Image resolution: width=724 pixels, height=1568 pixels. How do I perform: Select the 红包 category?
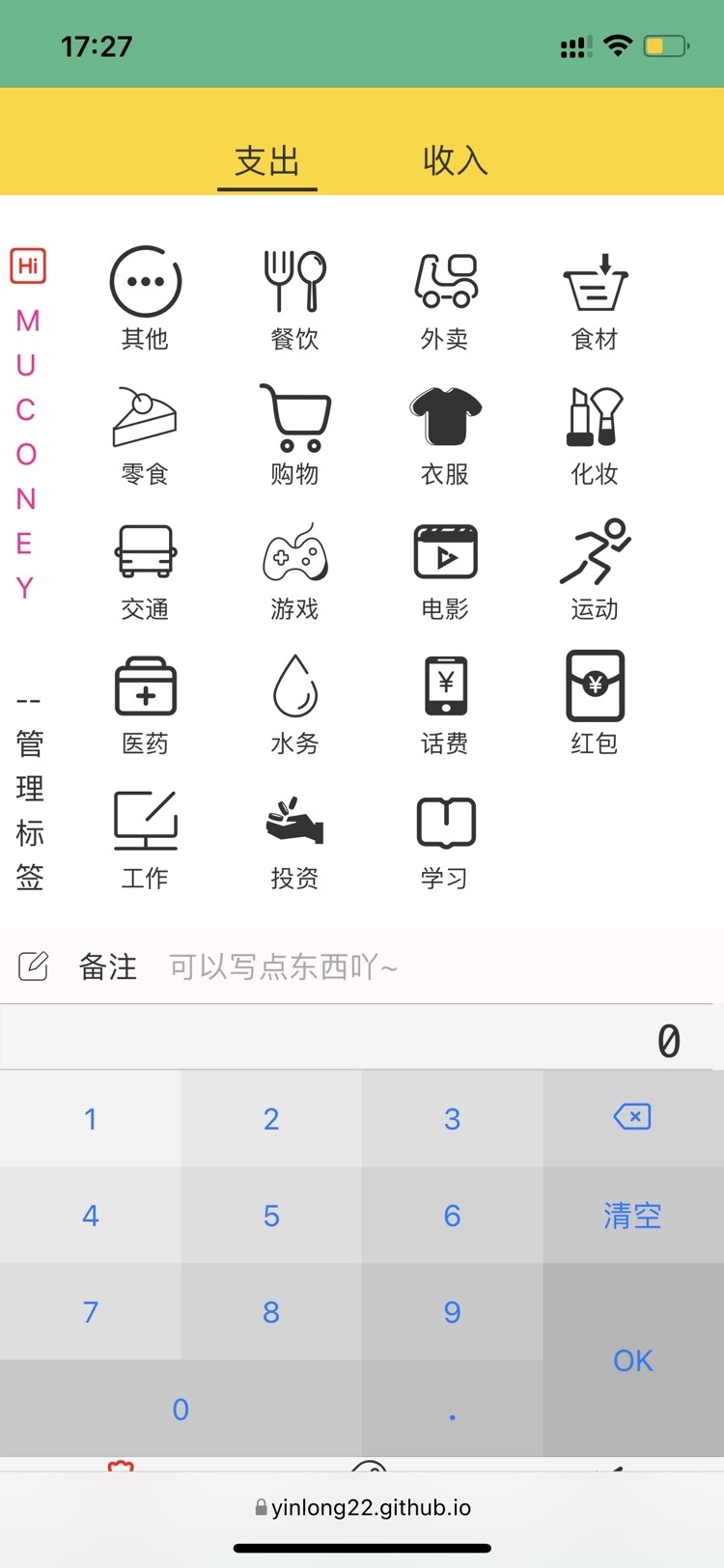[594, 704]
